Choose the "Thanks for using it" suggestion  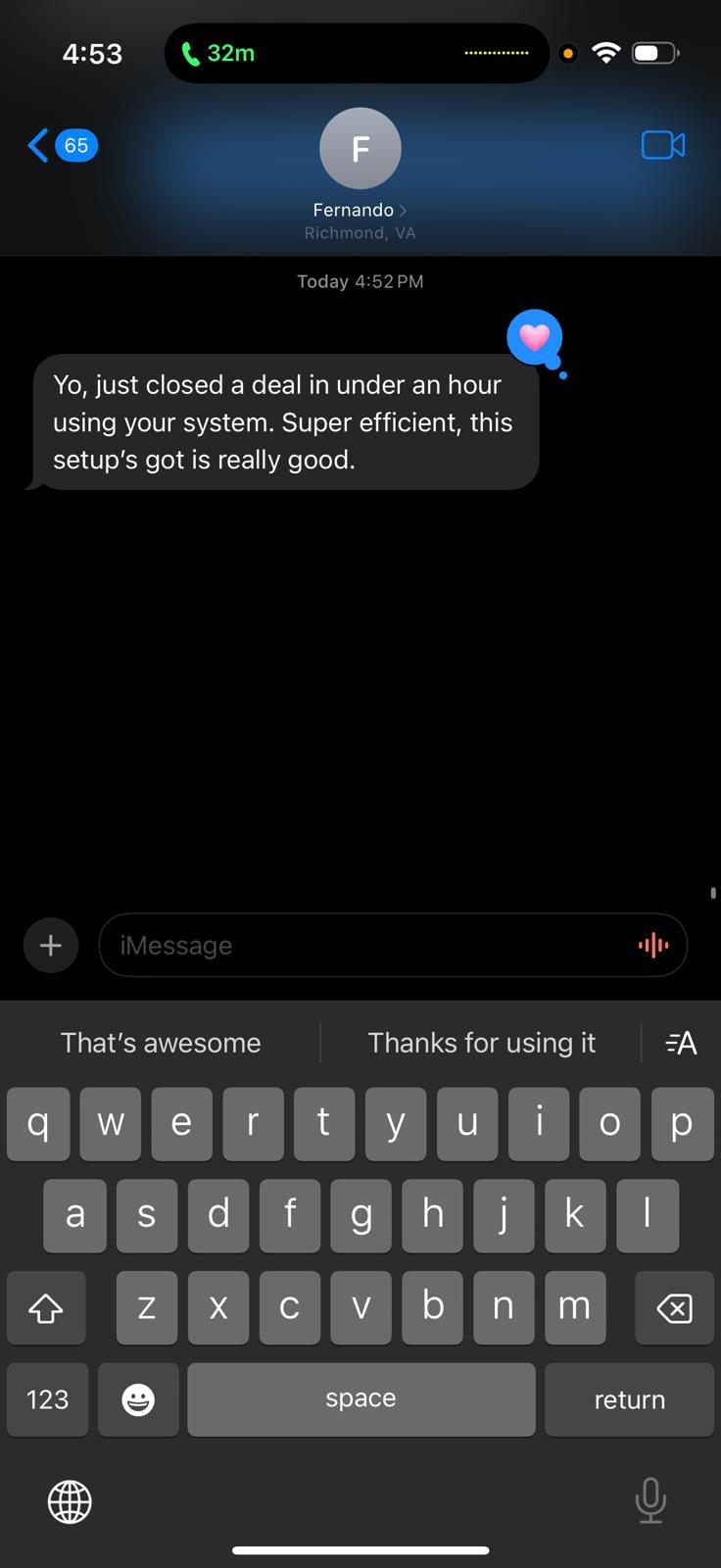point(481,1043)
